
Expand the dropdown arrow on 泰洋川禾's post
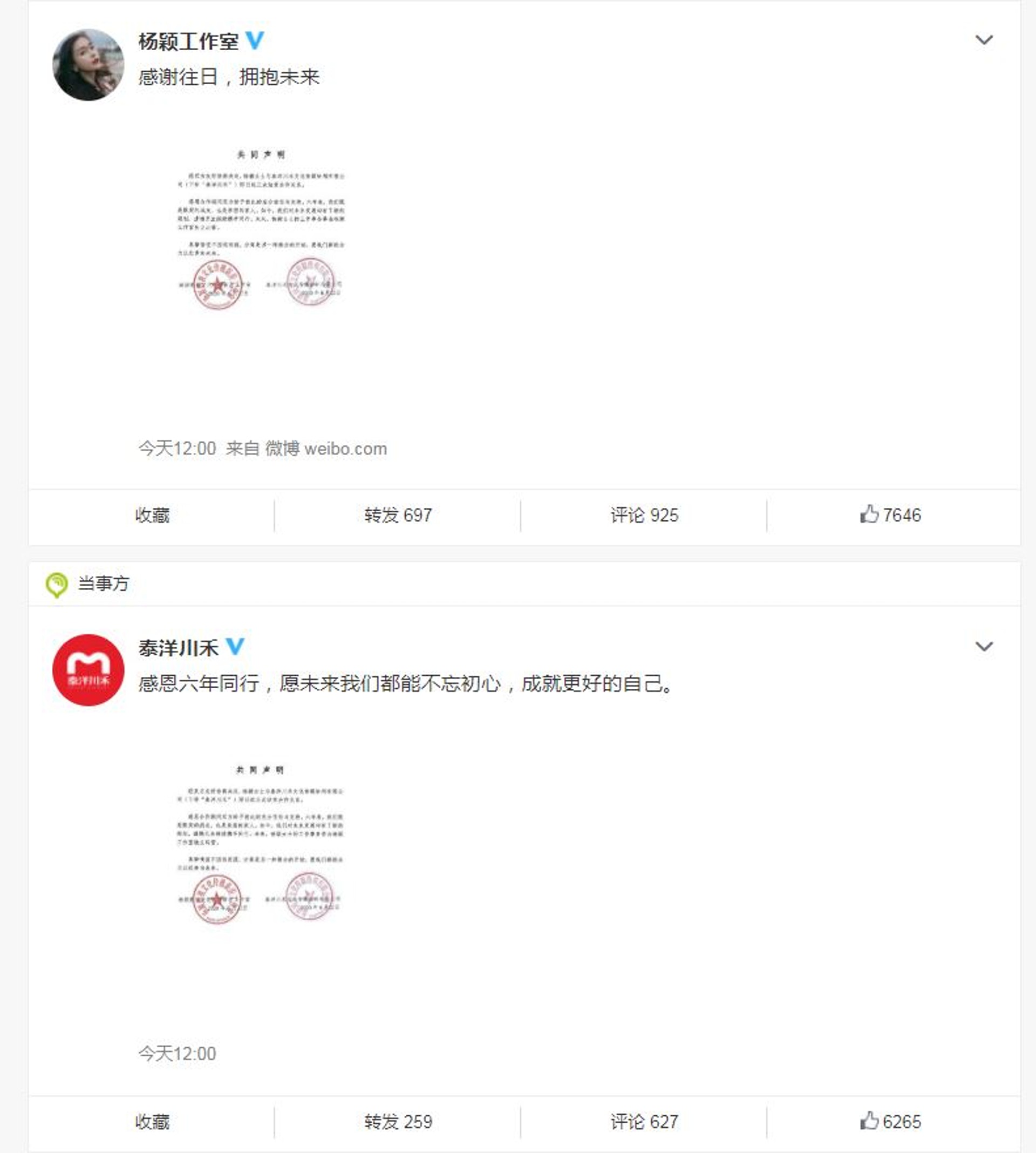point(984,646)
